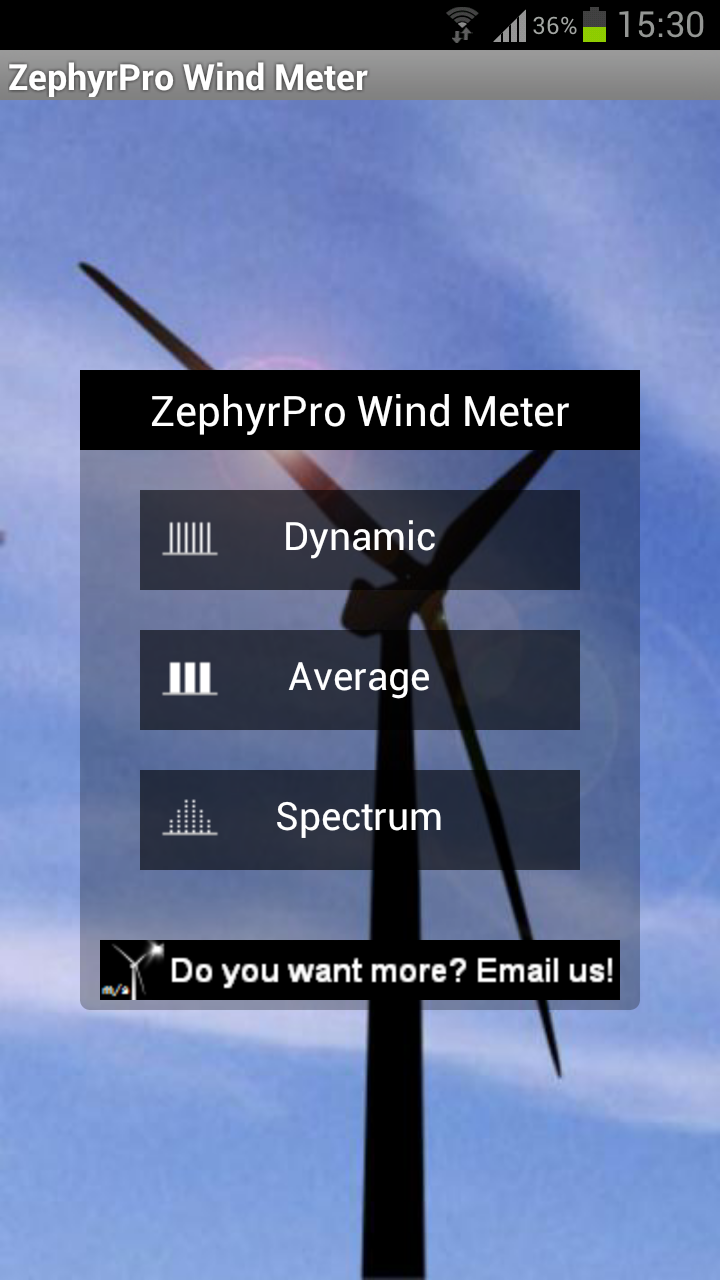Click the dialog header ZephyrPro Wind Meter
Image resolution: width=720 pixels, height=1280 pixels.
pos(359,409)
